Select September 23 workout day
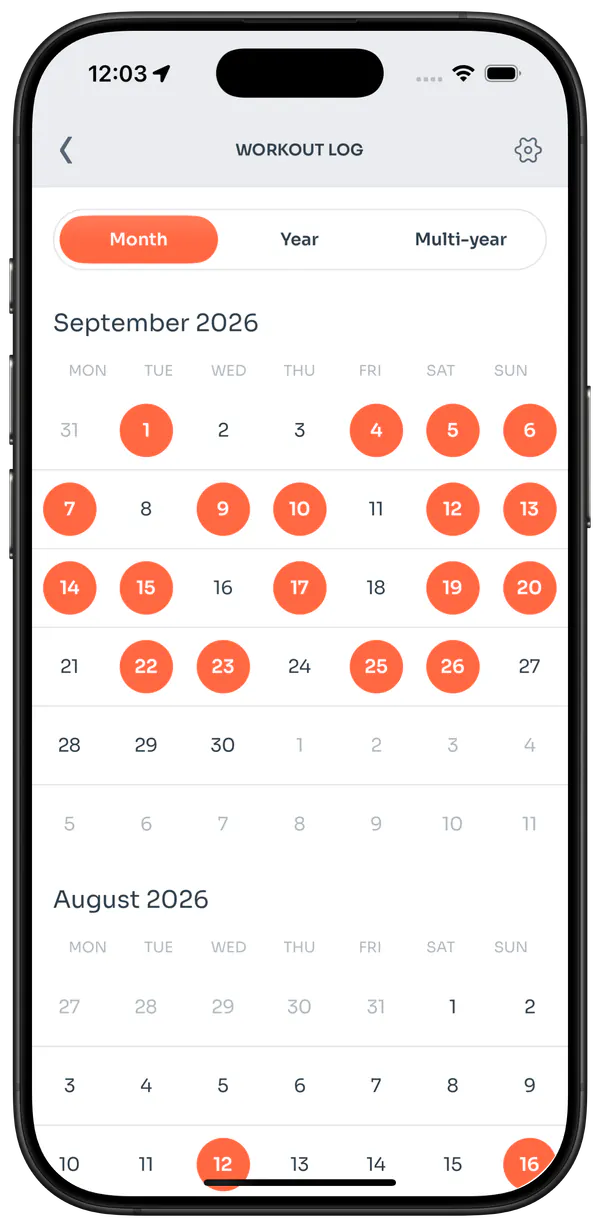This screenshot has width=600, height=1227. tap(223, 666)
